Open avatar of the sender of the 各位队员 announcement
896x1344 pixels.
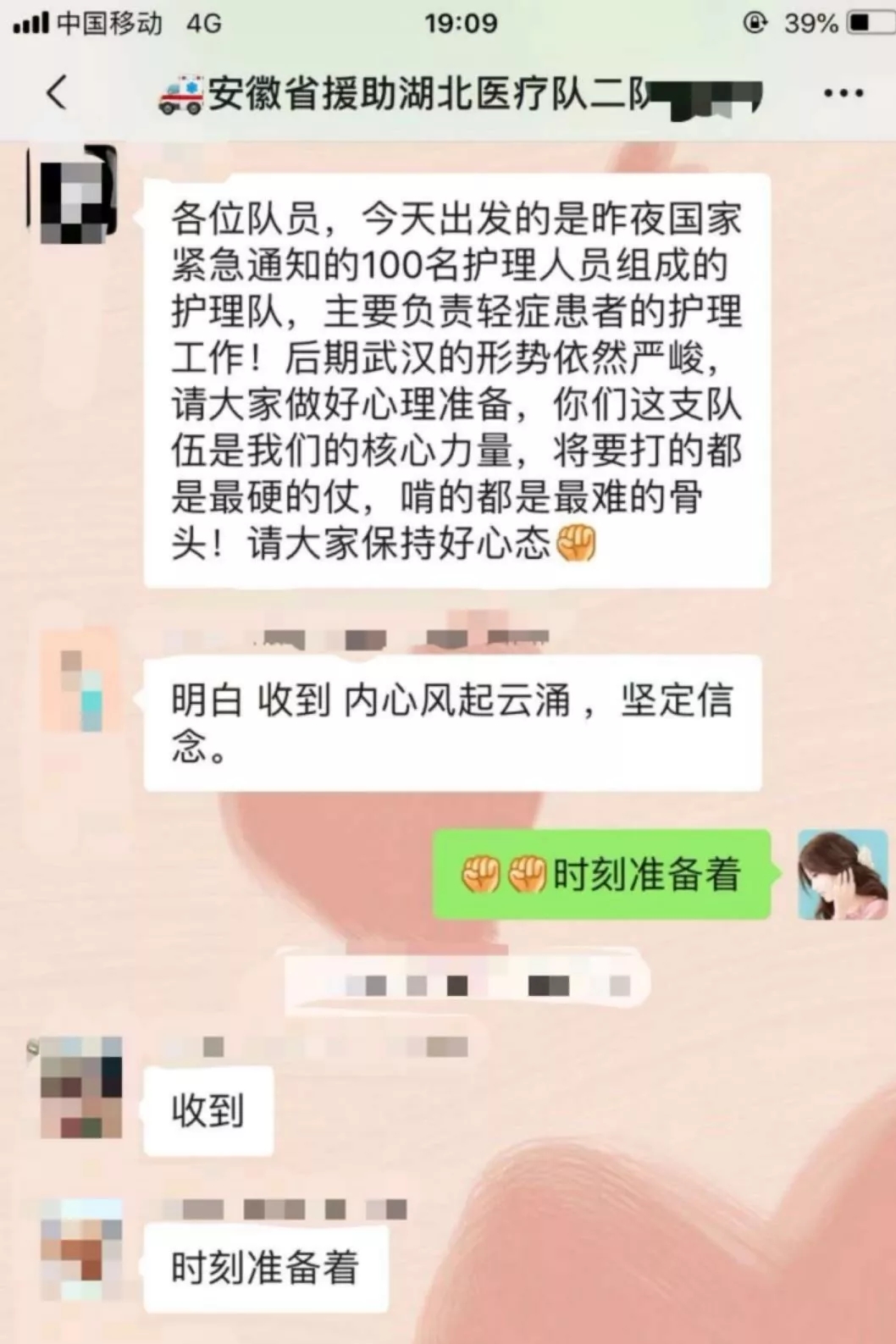tap(75, 196)
